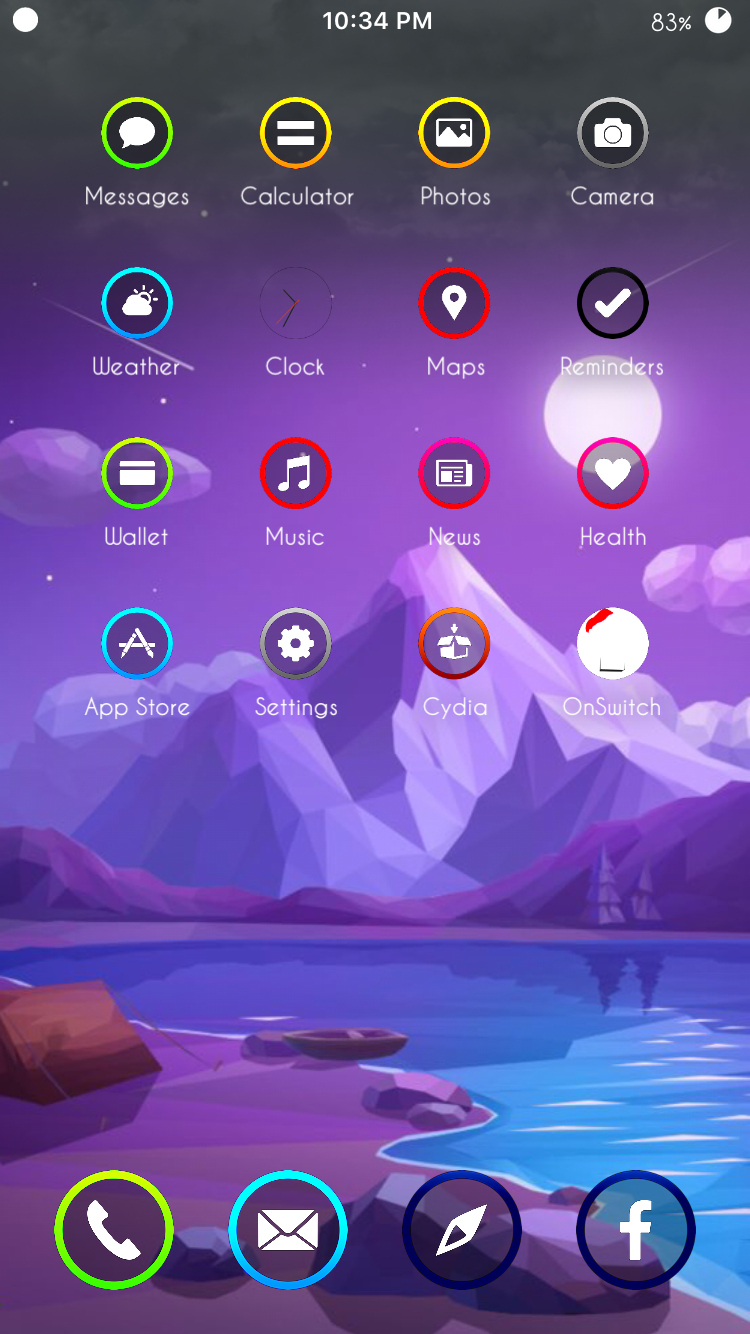Image resolution: width=750 pixels, height=1334 pixels.
Task: Open Maps
Action: [x=454, y=303]
